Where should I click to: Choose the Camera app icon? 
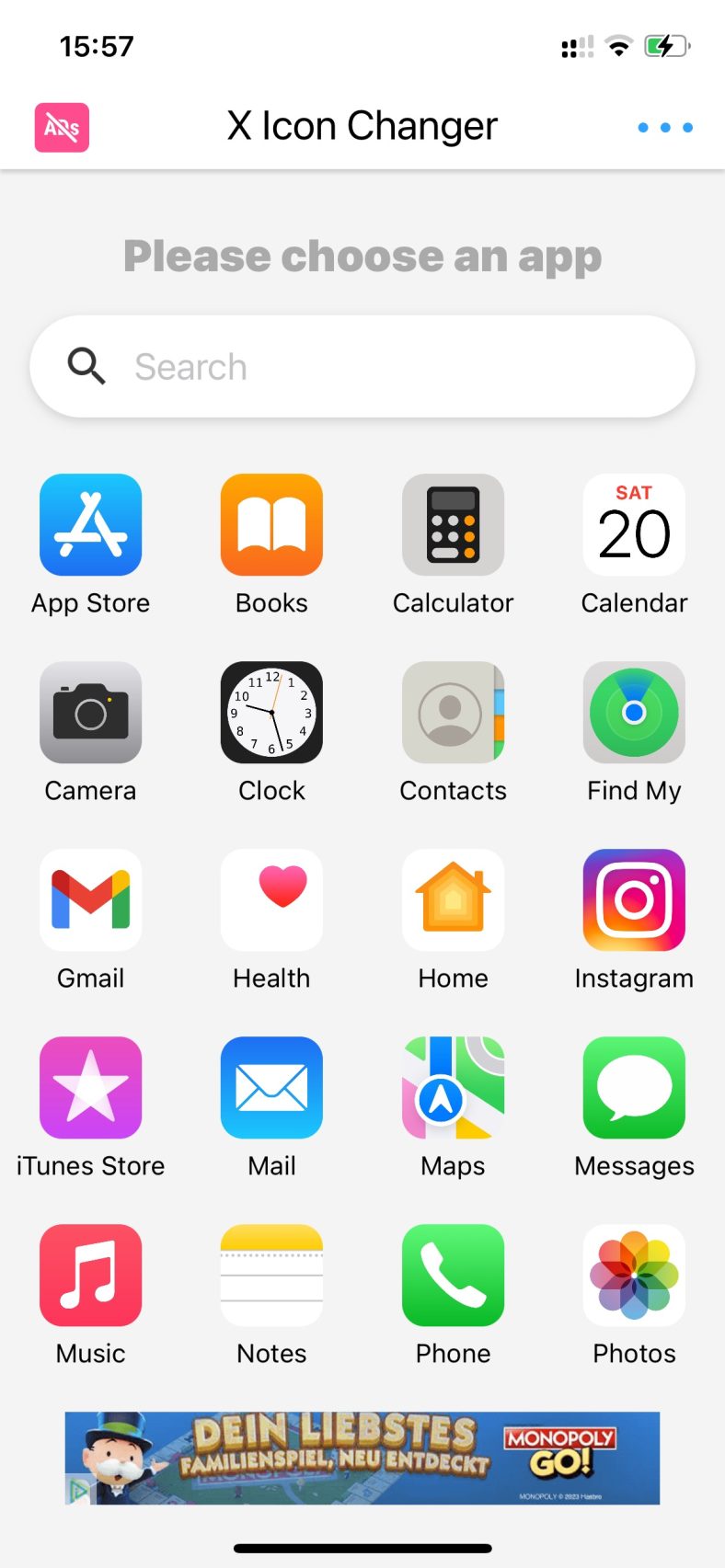pyautogui.click(x=90, y=713)
